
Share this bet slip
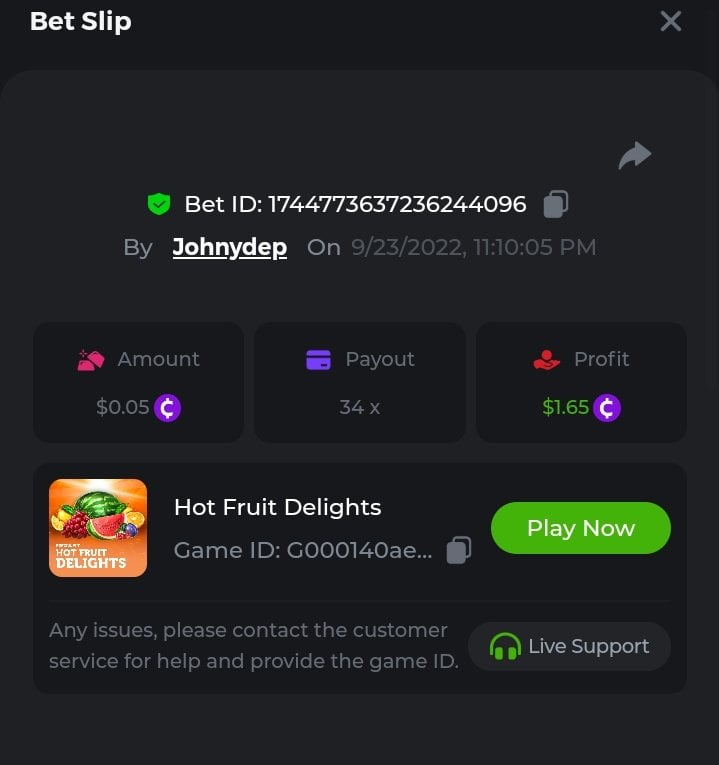(634, 156)
